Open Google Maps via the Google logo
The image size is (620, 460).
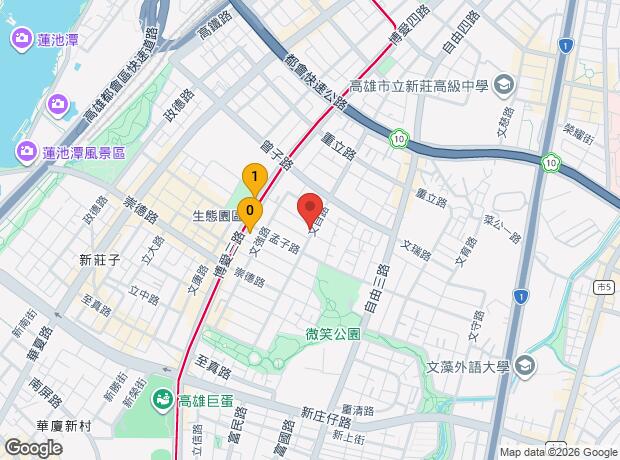33,447
